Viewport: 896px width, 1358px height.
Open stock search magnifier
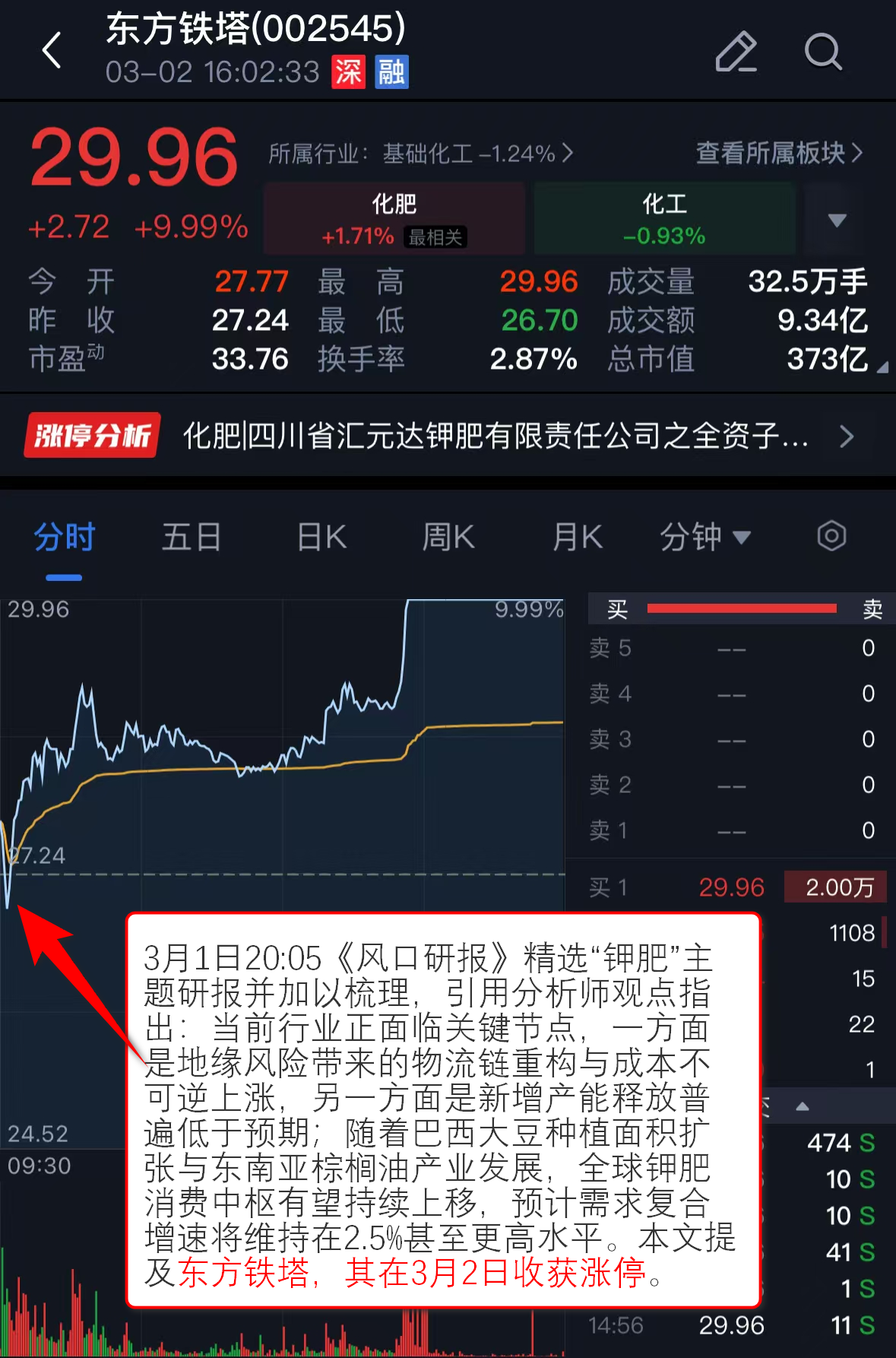(x=822, y=52)
